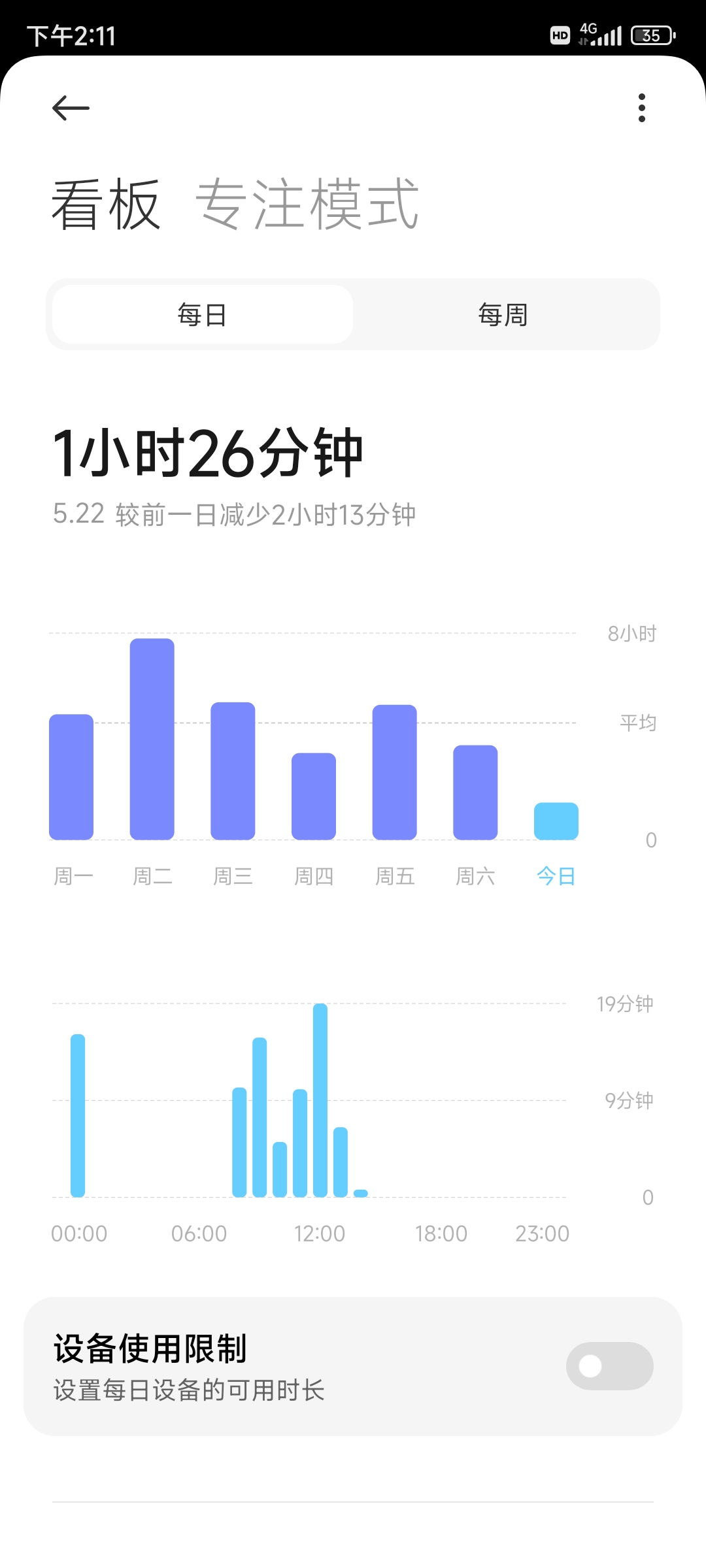Select the 每日 daily view
This screenshot has width=706, height=1568.
pos(203,314)
